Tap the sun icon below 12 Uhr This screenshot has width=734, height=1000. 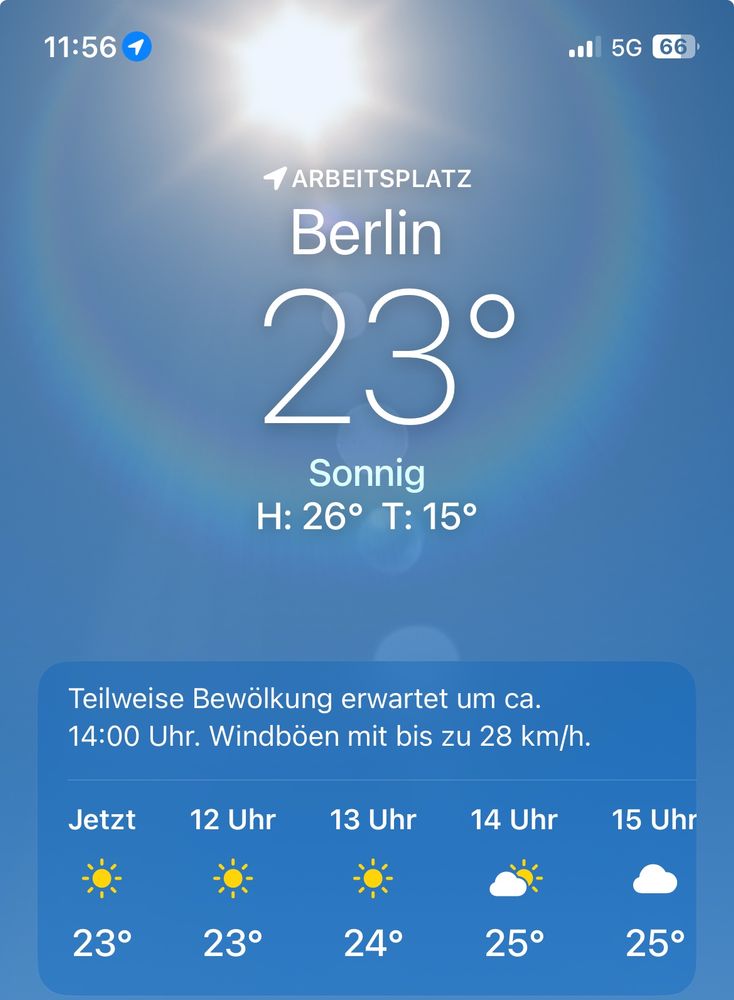pyautogui.click(x=234, y=879)
